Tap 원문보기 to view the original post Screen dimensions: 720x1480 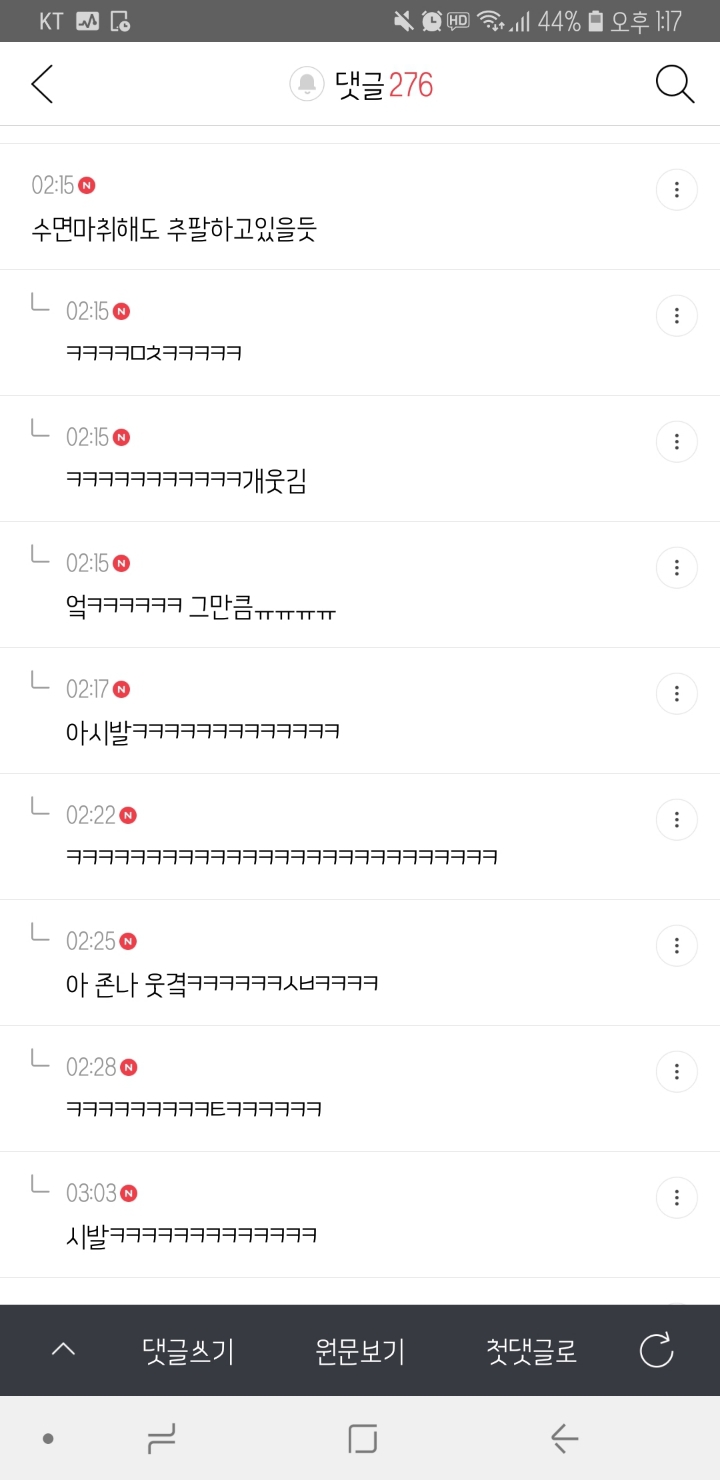point(361,1349)
